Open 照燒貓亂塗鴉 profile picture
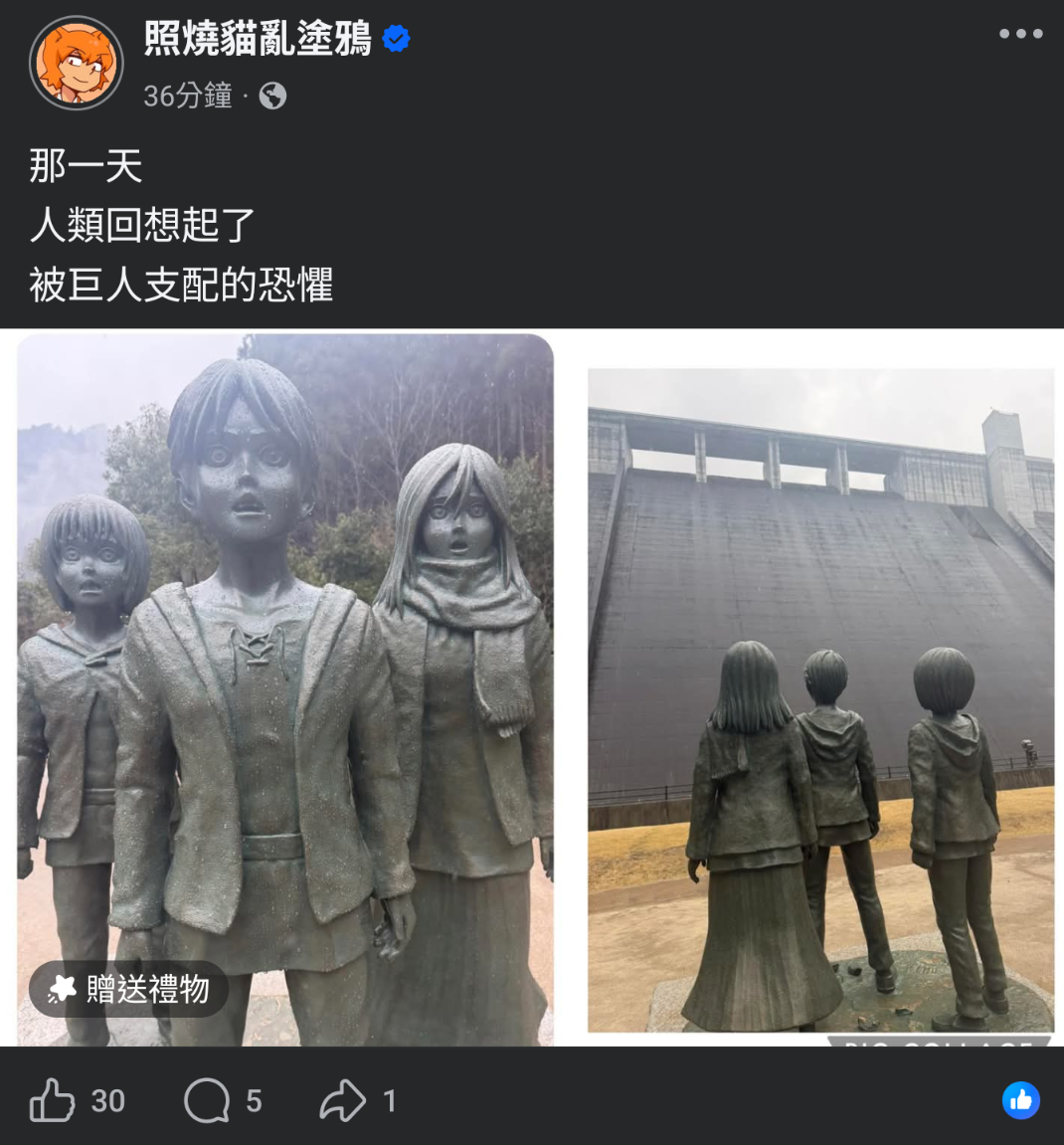 coord(76,63)
